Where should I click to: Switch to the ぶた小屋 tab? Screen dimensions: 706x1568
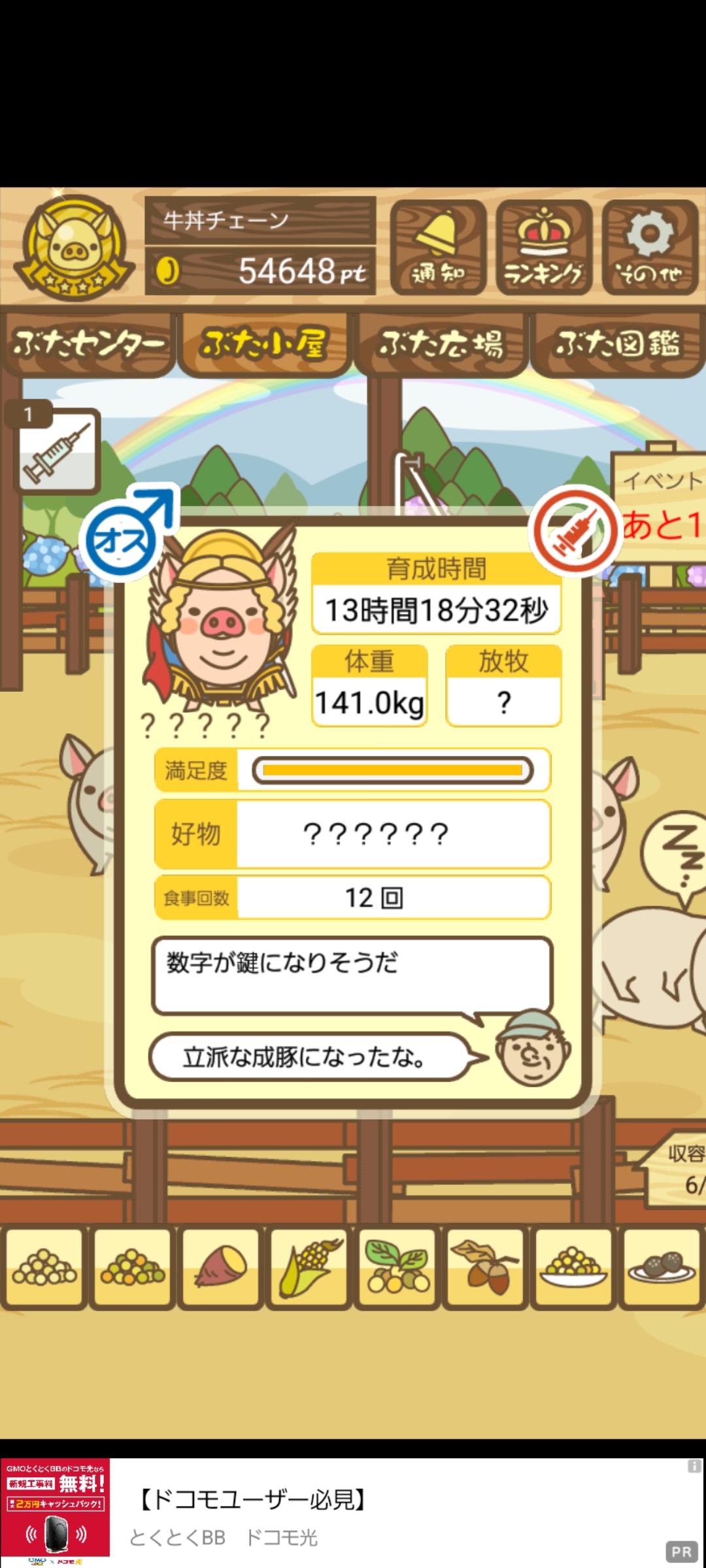(265, 344)
